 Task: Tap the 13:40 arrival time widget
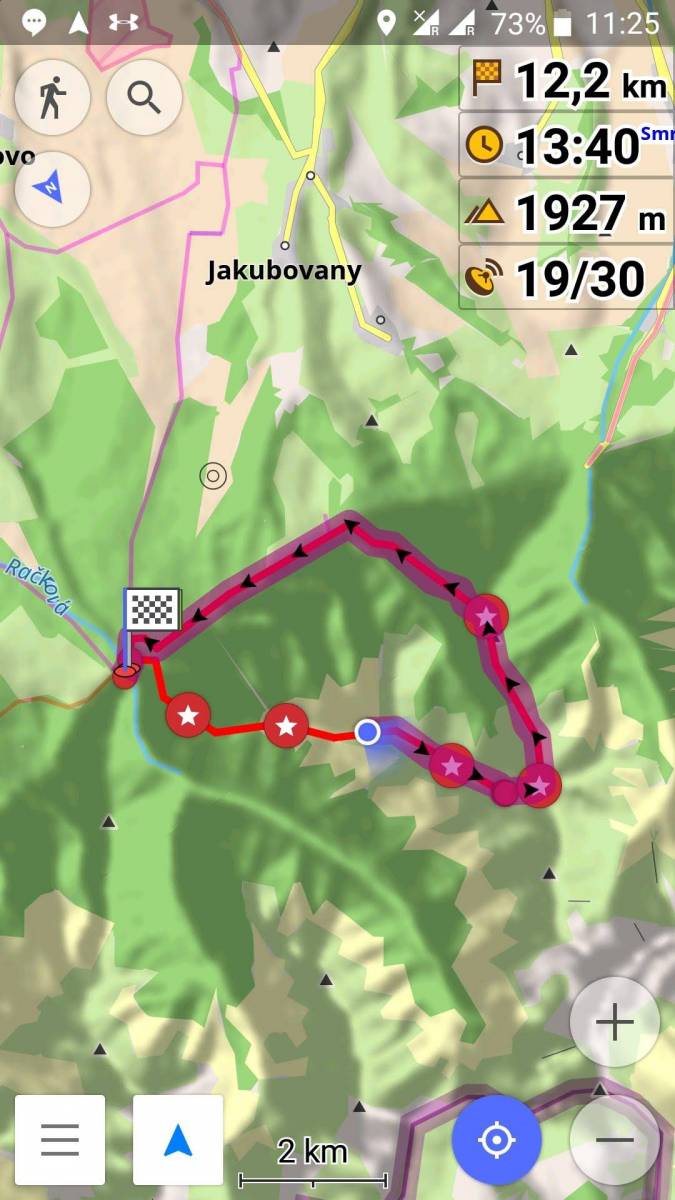pos(566,145)
